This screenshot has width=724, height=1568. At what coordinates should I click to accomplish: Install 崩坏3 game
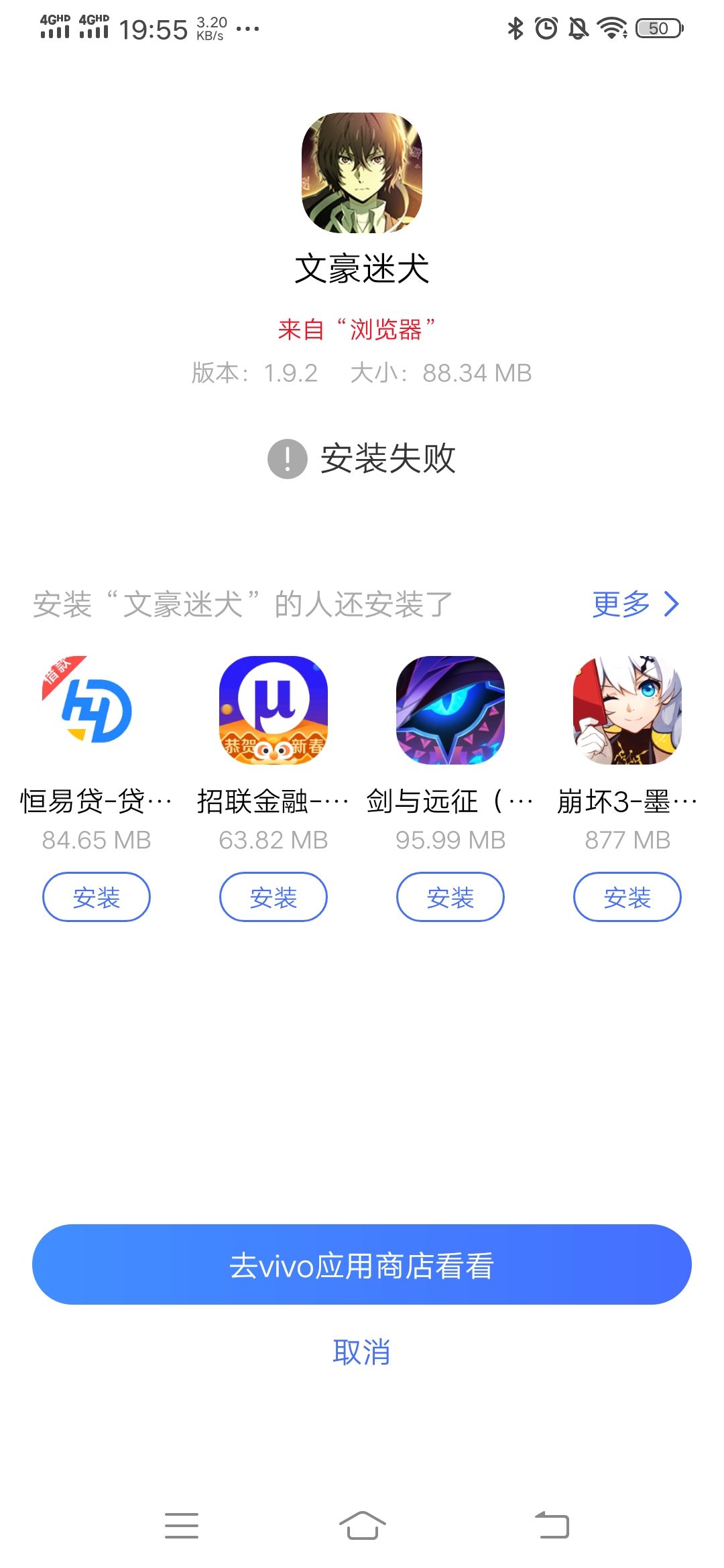click(627, 897)
